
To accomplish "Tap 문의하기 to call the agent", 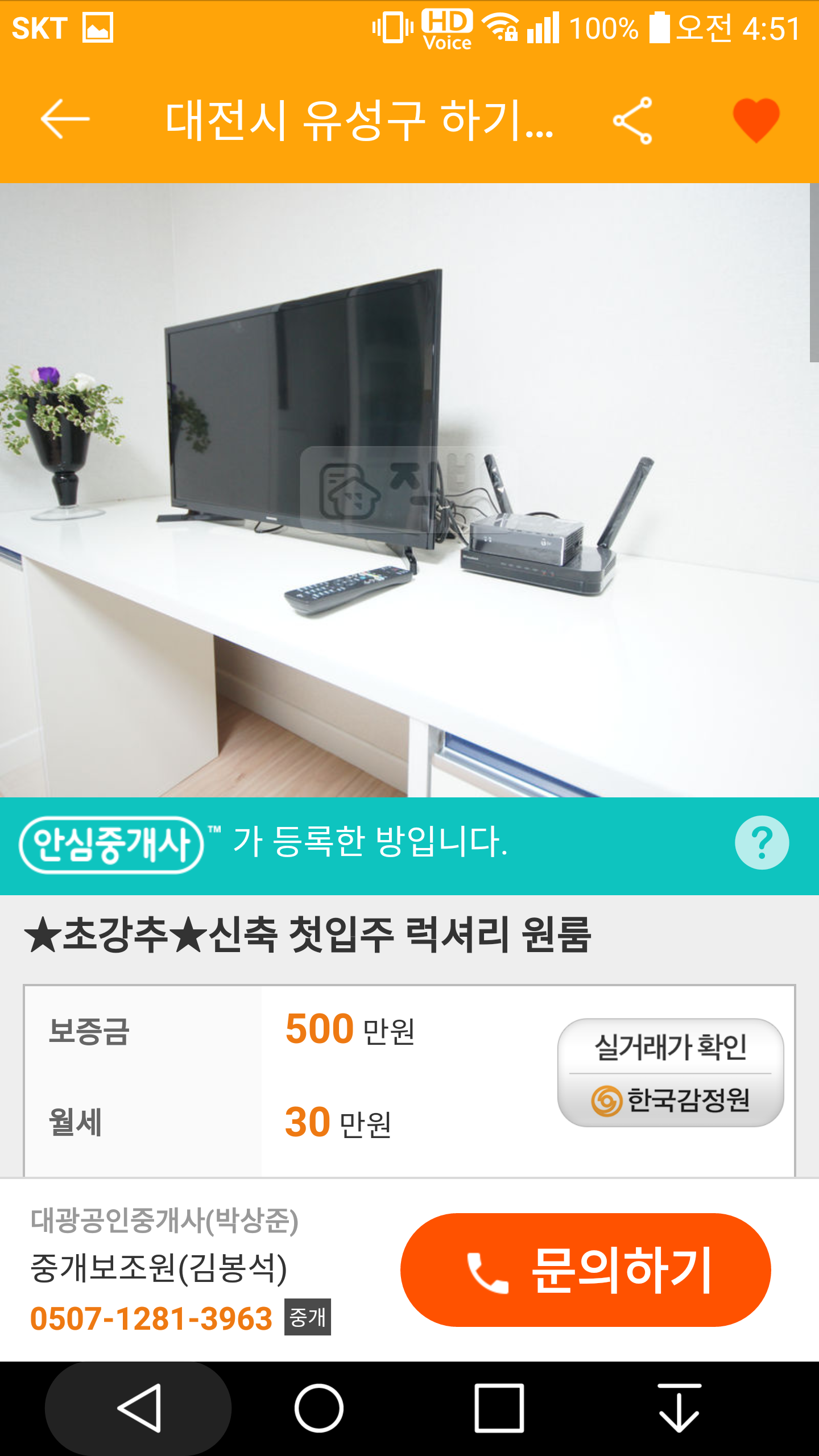I will tap(586, 1270).
